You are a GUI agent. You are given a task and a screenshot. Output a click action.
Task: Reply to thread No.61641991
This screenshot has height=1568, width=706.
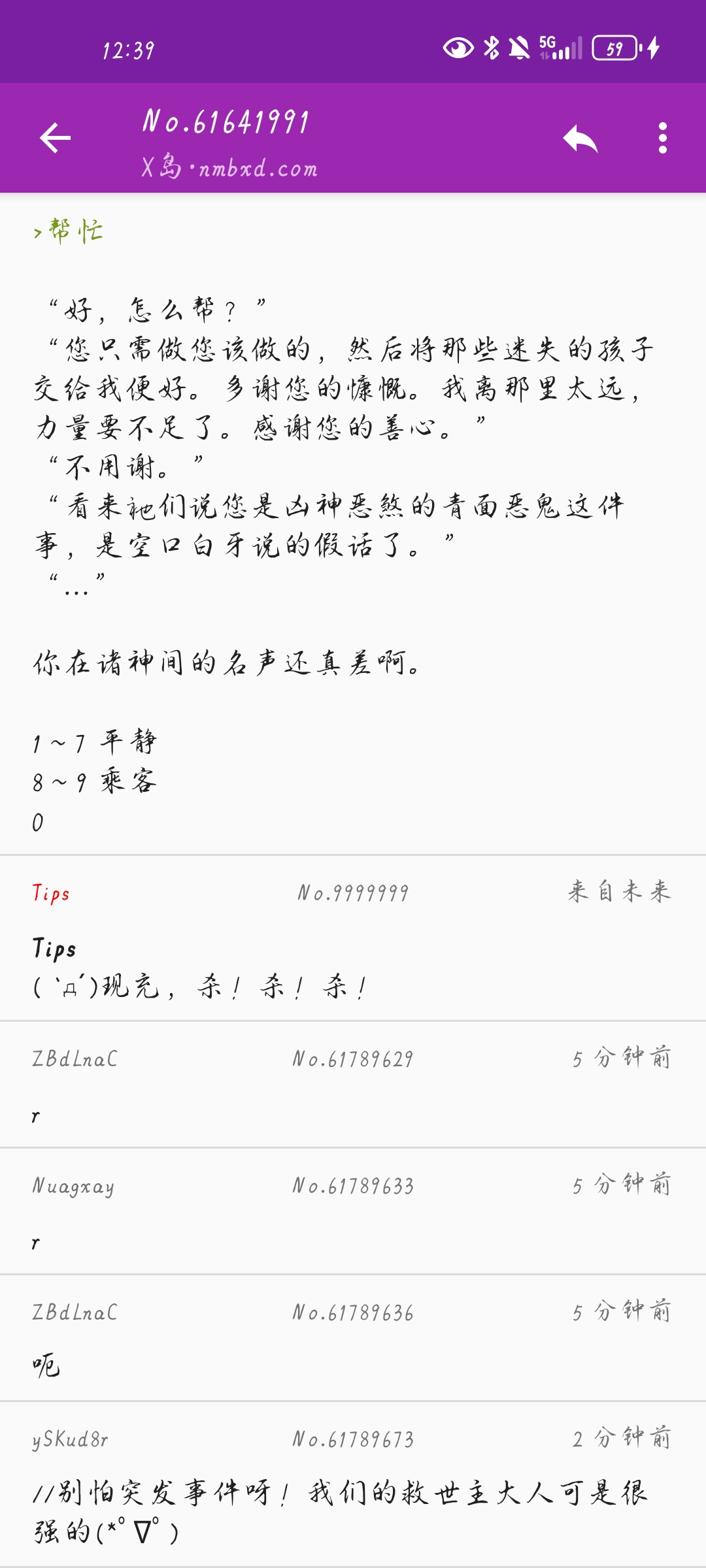(580, 138)
